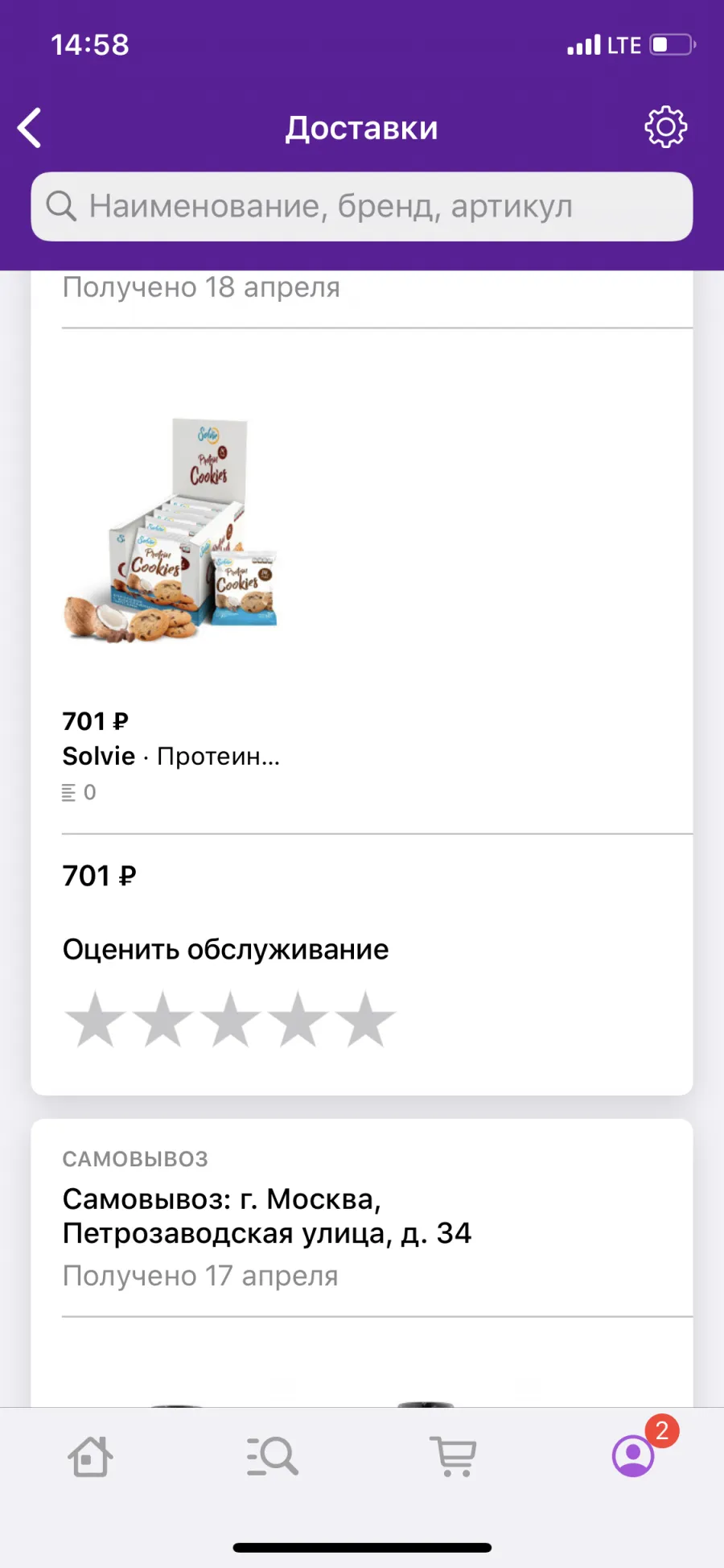Switch to the catalog search tab
Image resolution: width=724 pixels, height=1568 pixels.
point(273,1457)
